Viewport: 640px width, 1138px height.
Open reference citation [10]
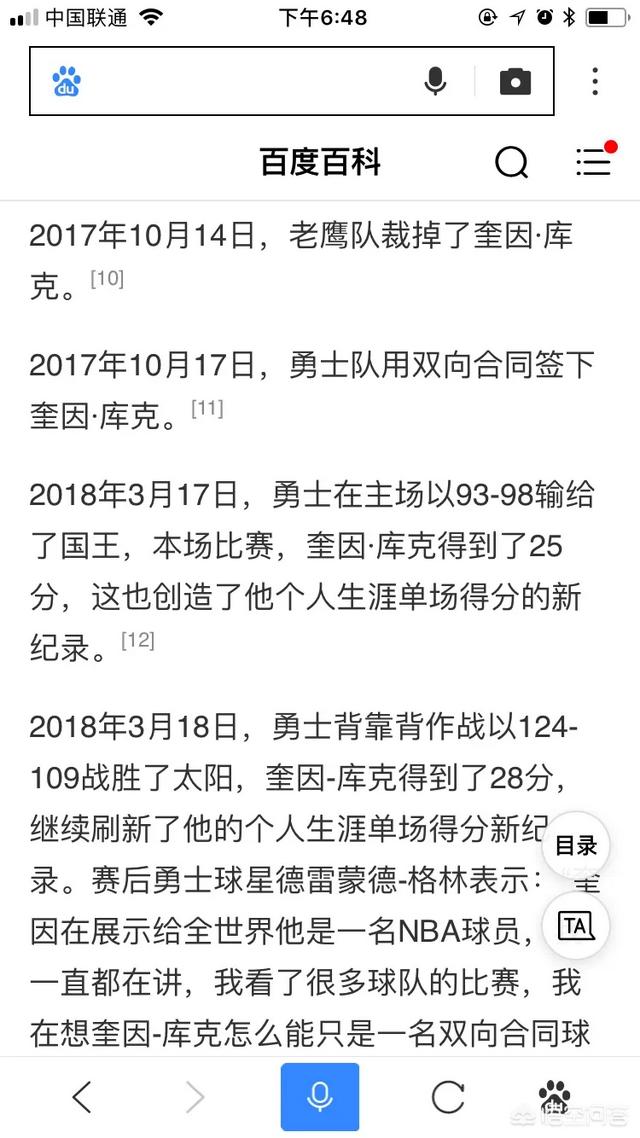(107, 279)
